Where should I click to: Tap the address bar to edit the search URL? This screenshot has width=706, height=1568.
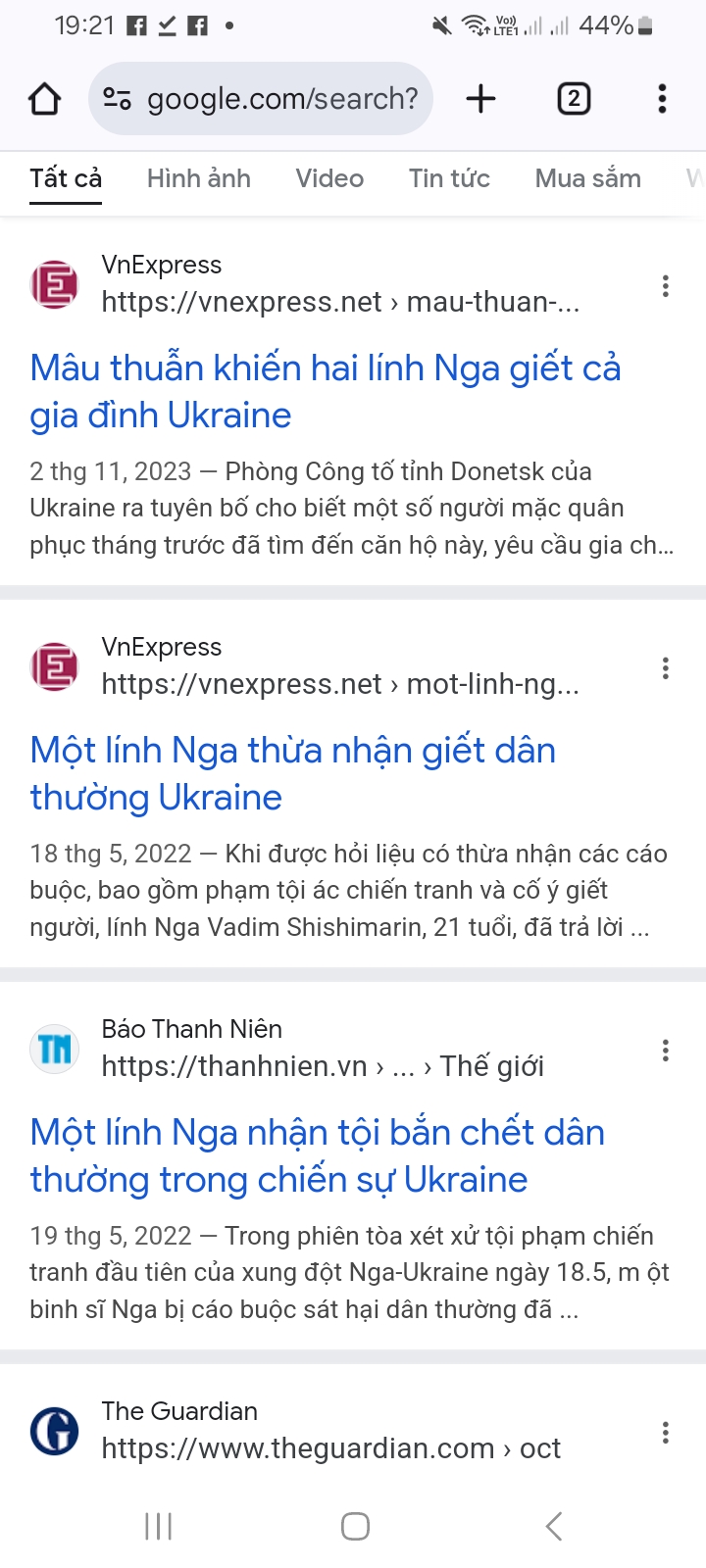284,98
